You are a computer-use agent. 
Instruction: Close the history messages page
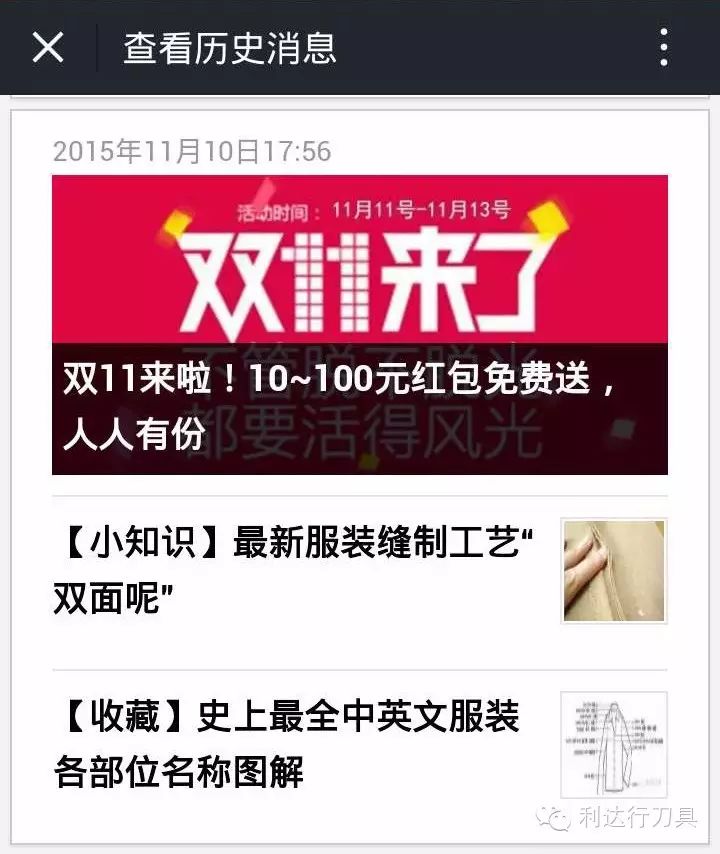[x=47, y=47]
